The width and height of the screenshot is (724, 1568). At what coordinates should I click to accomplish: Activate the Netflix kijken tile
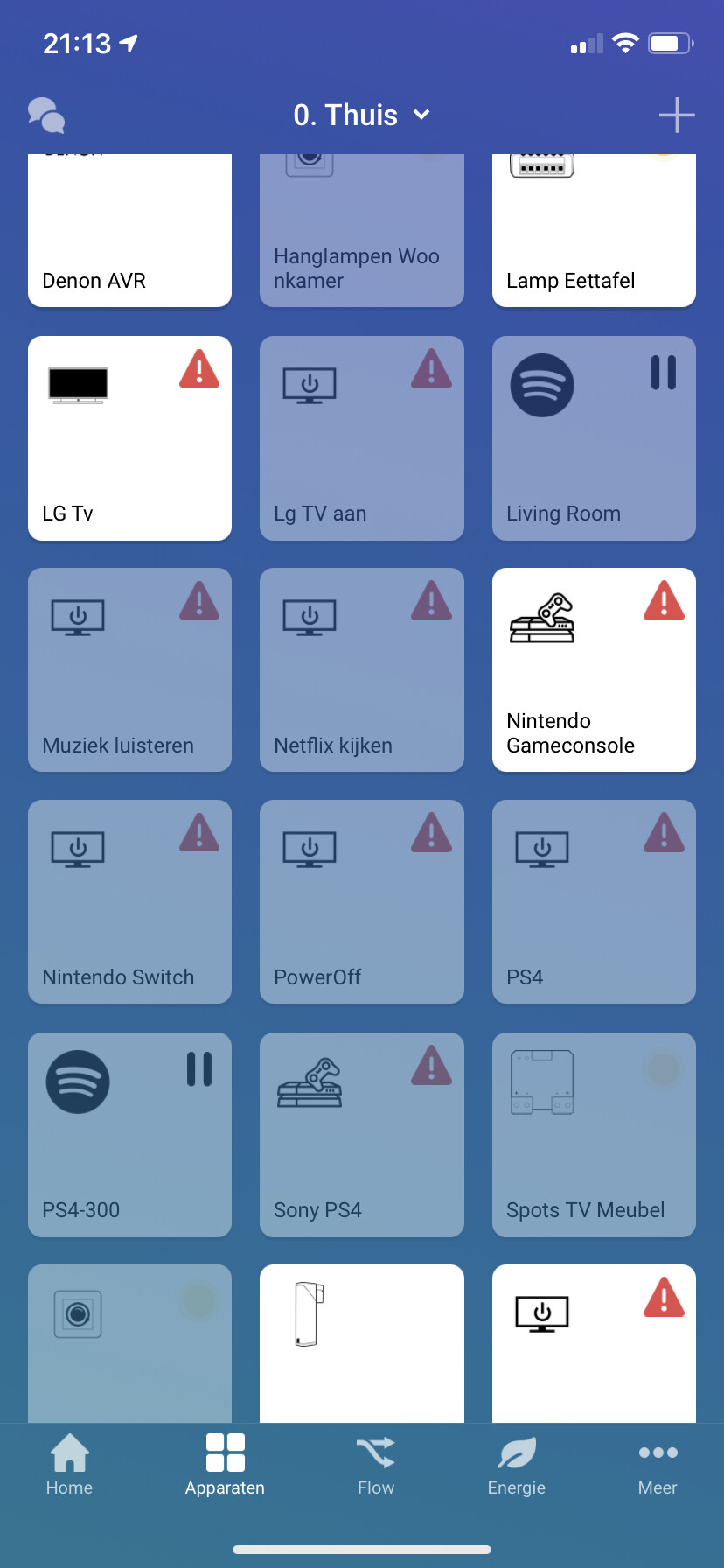tap(361, 670)
